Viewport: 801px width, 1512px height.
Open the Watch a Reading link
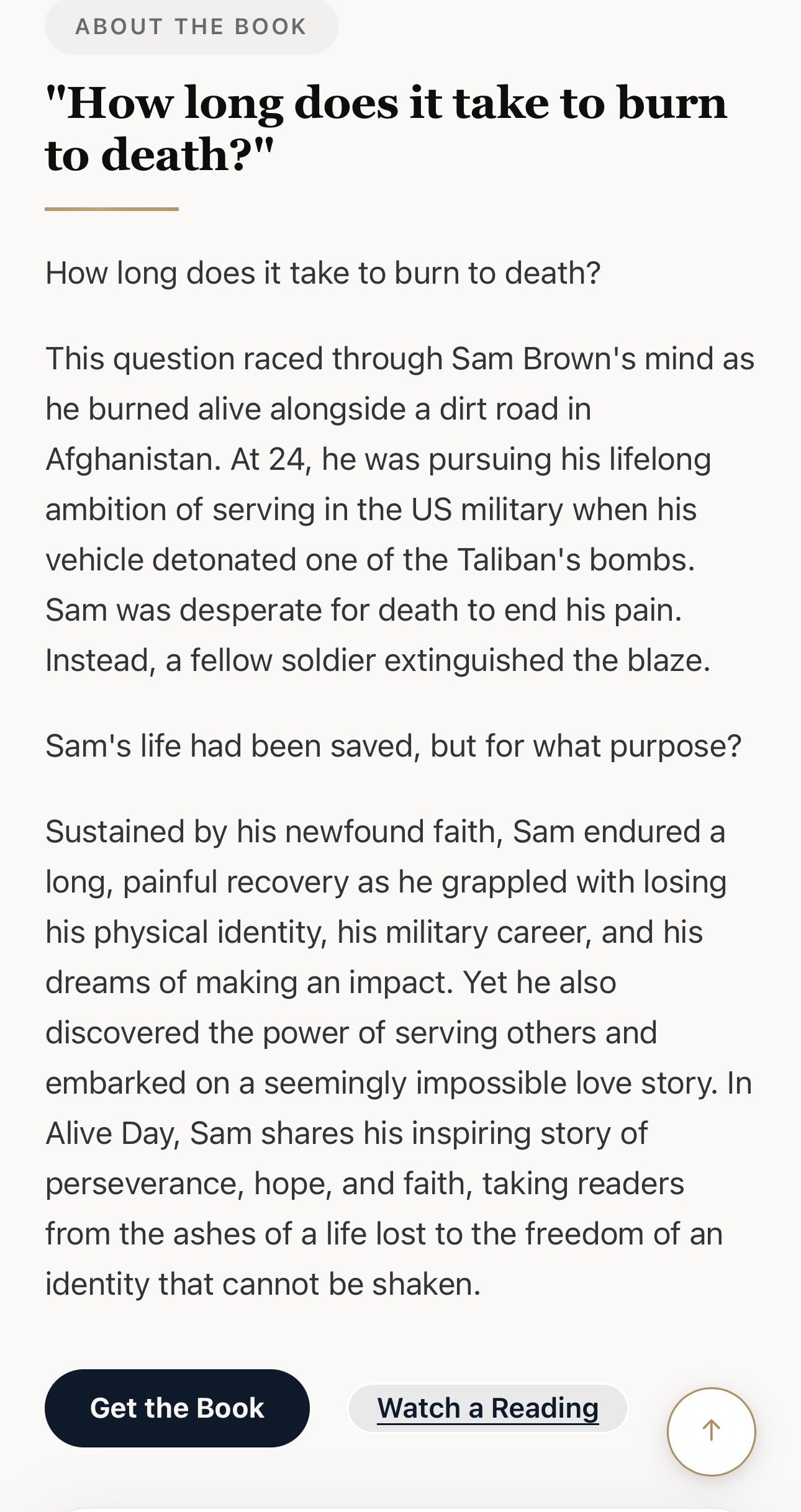(x=488, y=1408)
